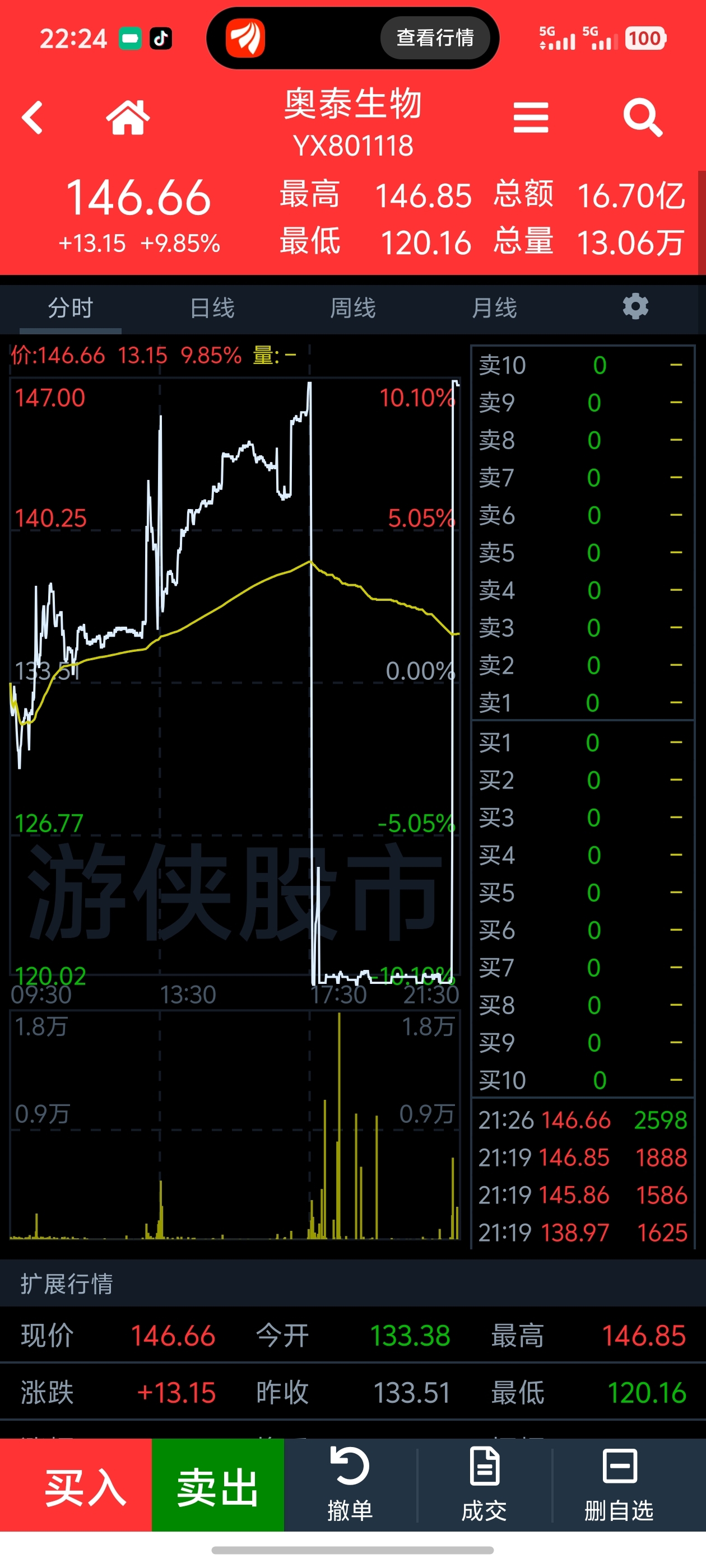Open the hamburger menu

[x=531, y=118]
